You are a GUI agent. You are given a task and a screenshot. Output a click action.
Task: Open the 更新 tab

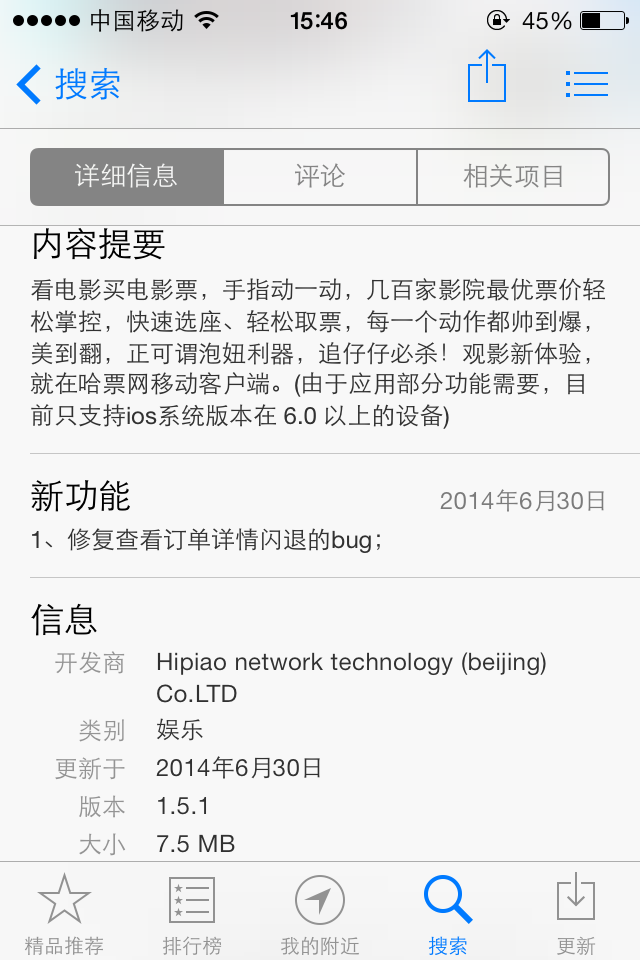(576, 912)
